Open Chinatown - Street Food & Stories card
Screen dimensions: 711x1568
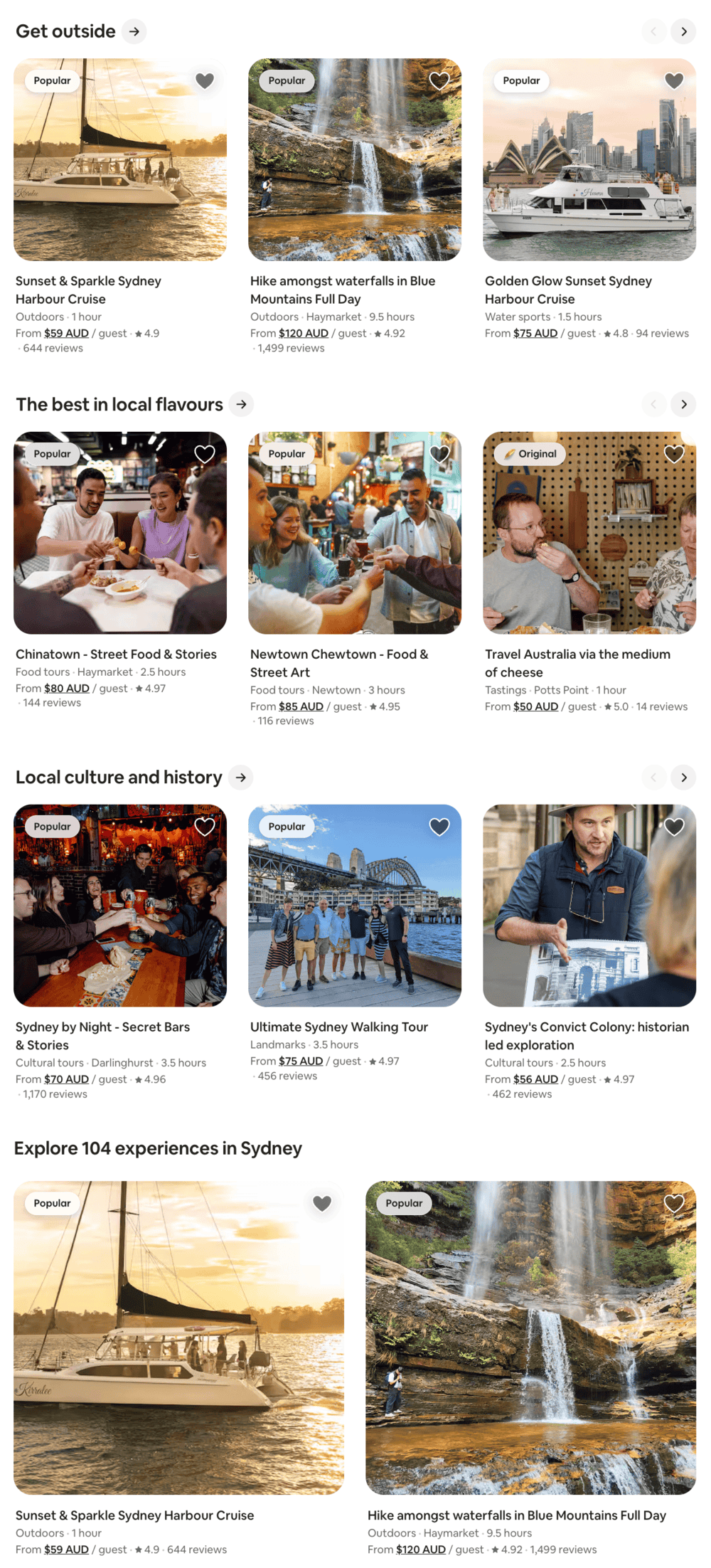pyautogui.click(x=119, y=533)
